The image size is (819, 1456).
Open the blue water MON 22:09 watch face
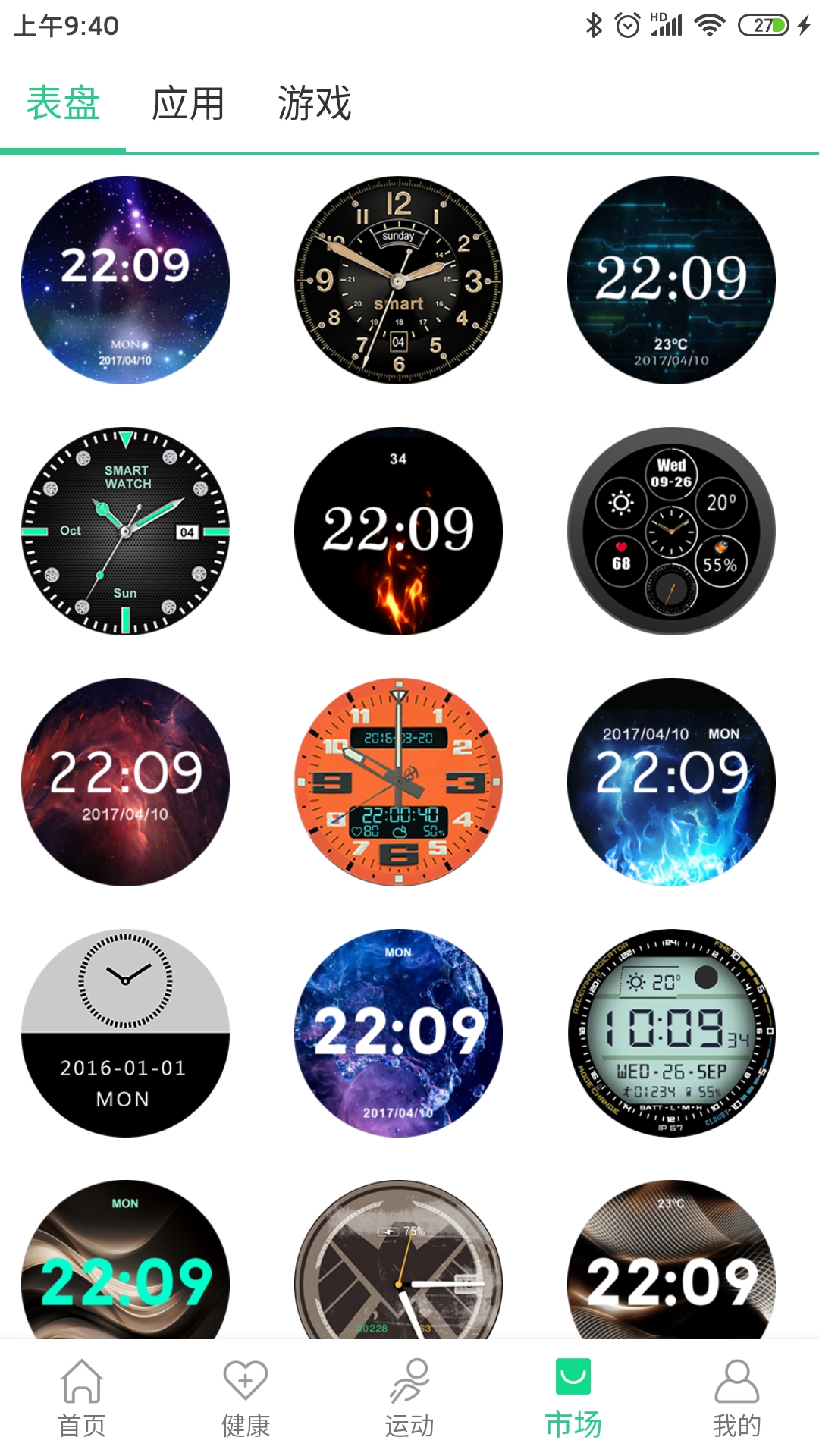click(x=398, y=1033)
